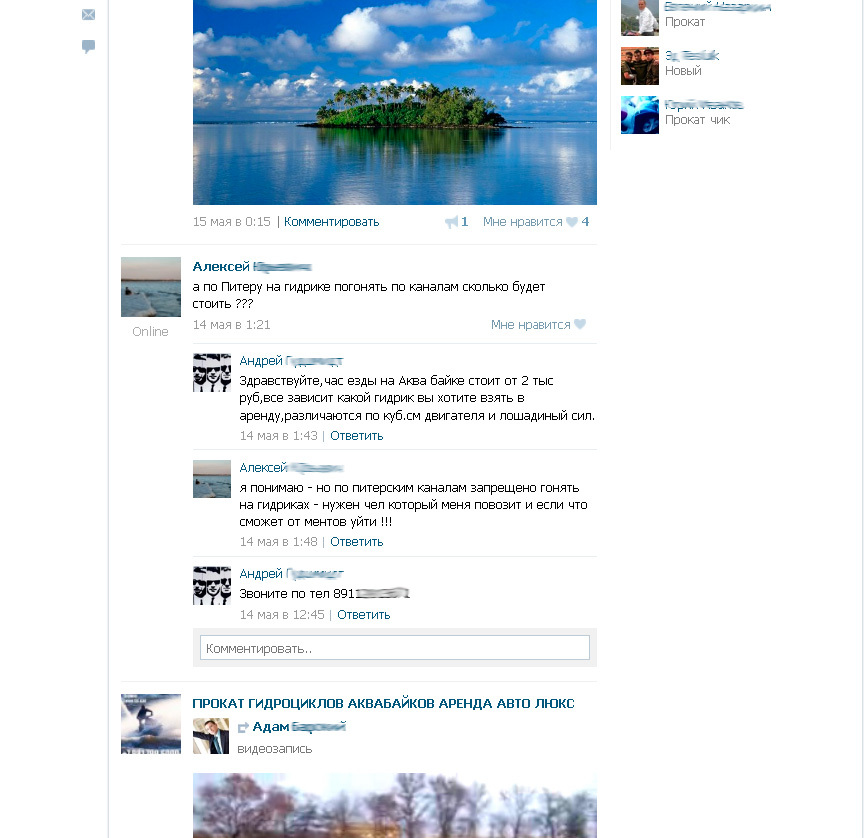
Task: Open the sidebar contact labeled Новый
Action: coord(640,65)
